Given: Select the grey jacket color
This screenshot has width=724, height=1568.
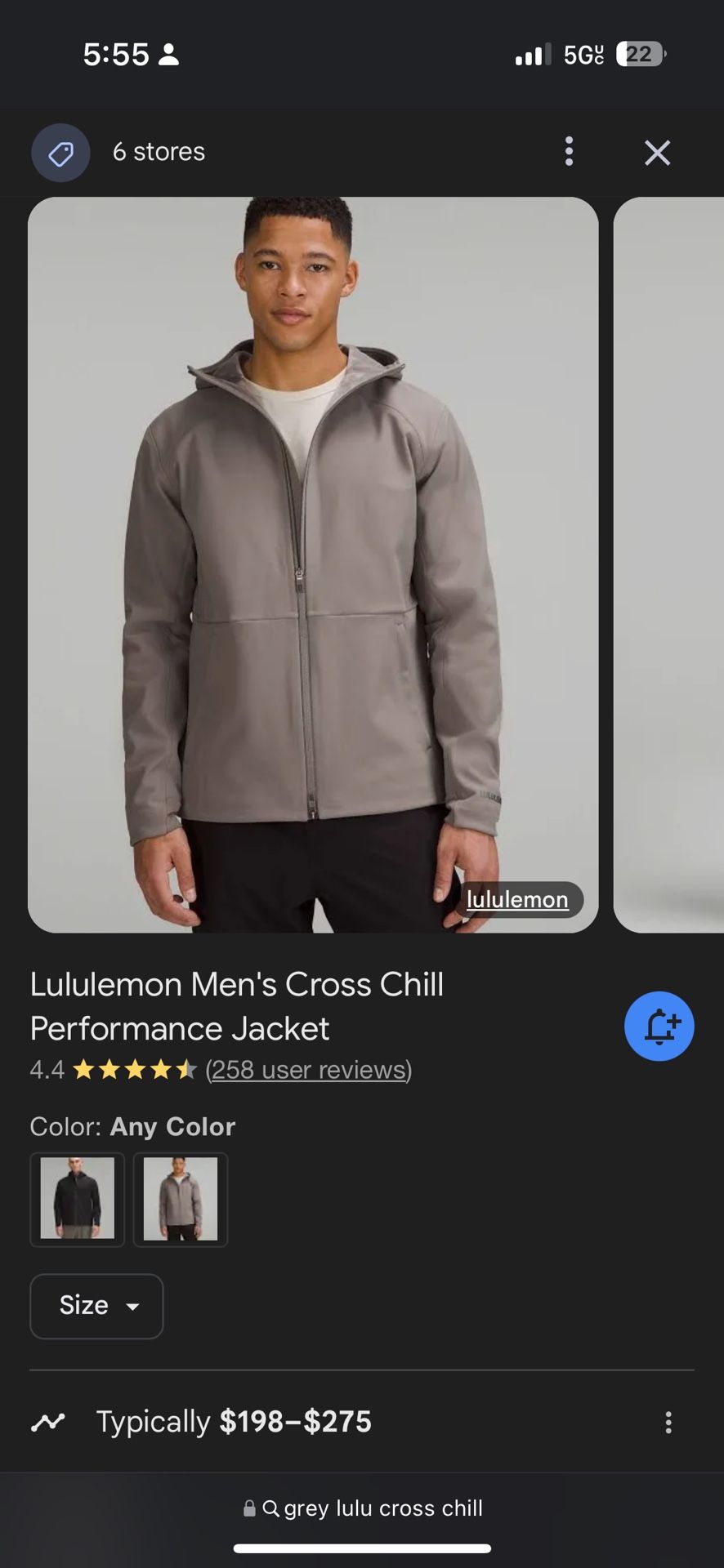Looking at the screenshot, I should (181, 1199).
